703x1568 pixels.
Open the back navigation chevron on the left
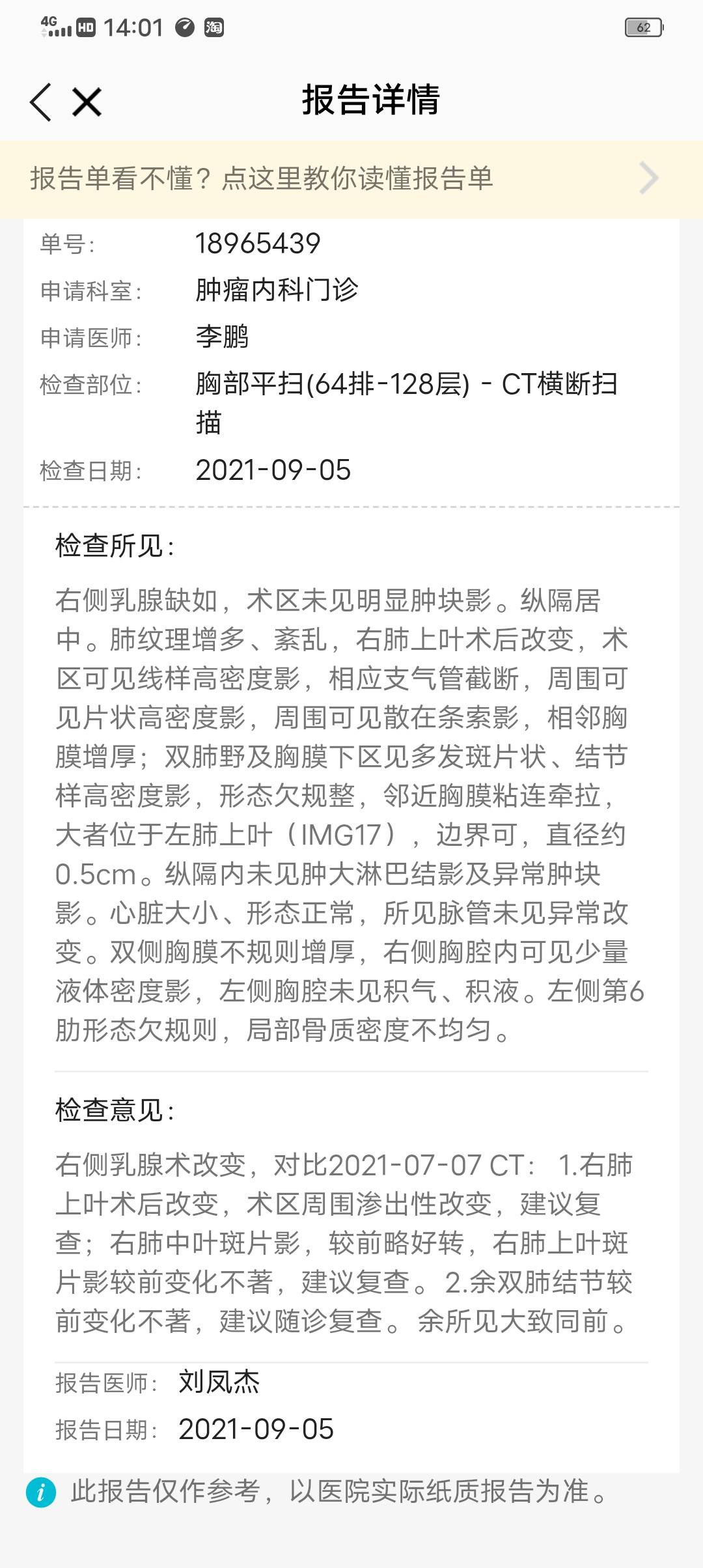(41, 101)
